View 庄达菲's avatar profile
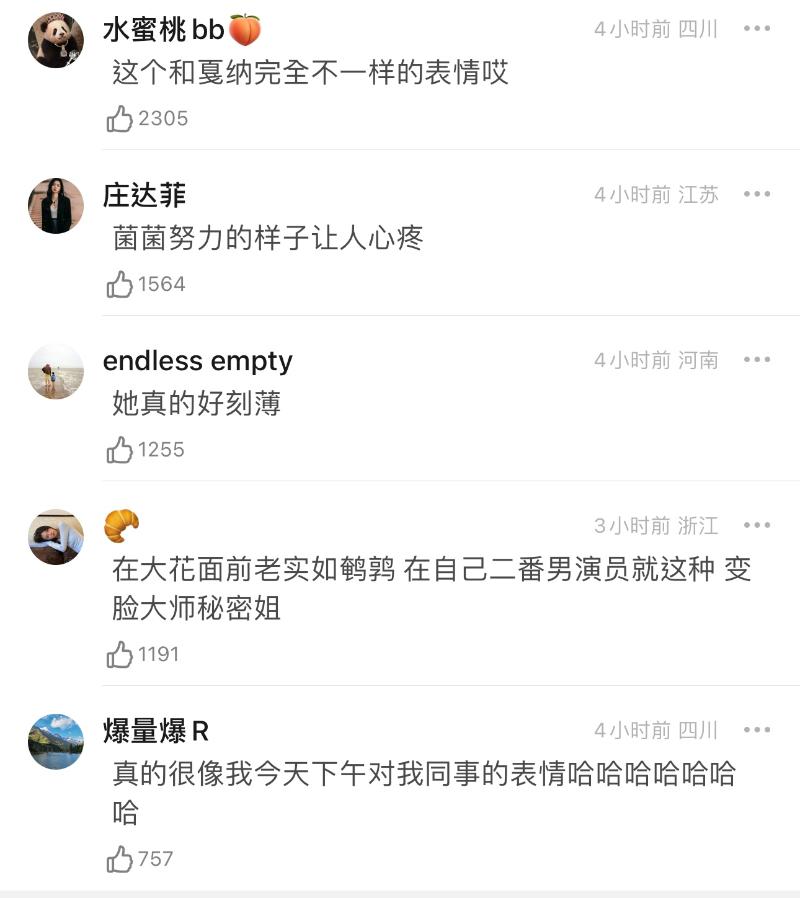 (x=56, y=206)
